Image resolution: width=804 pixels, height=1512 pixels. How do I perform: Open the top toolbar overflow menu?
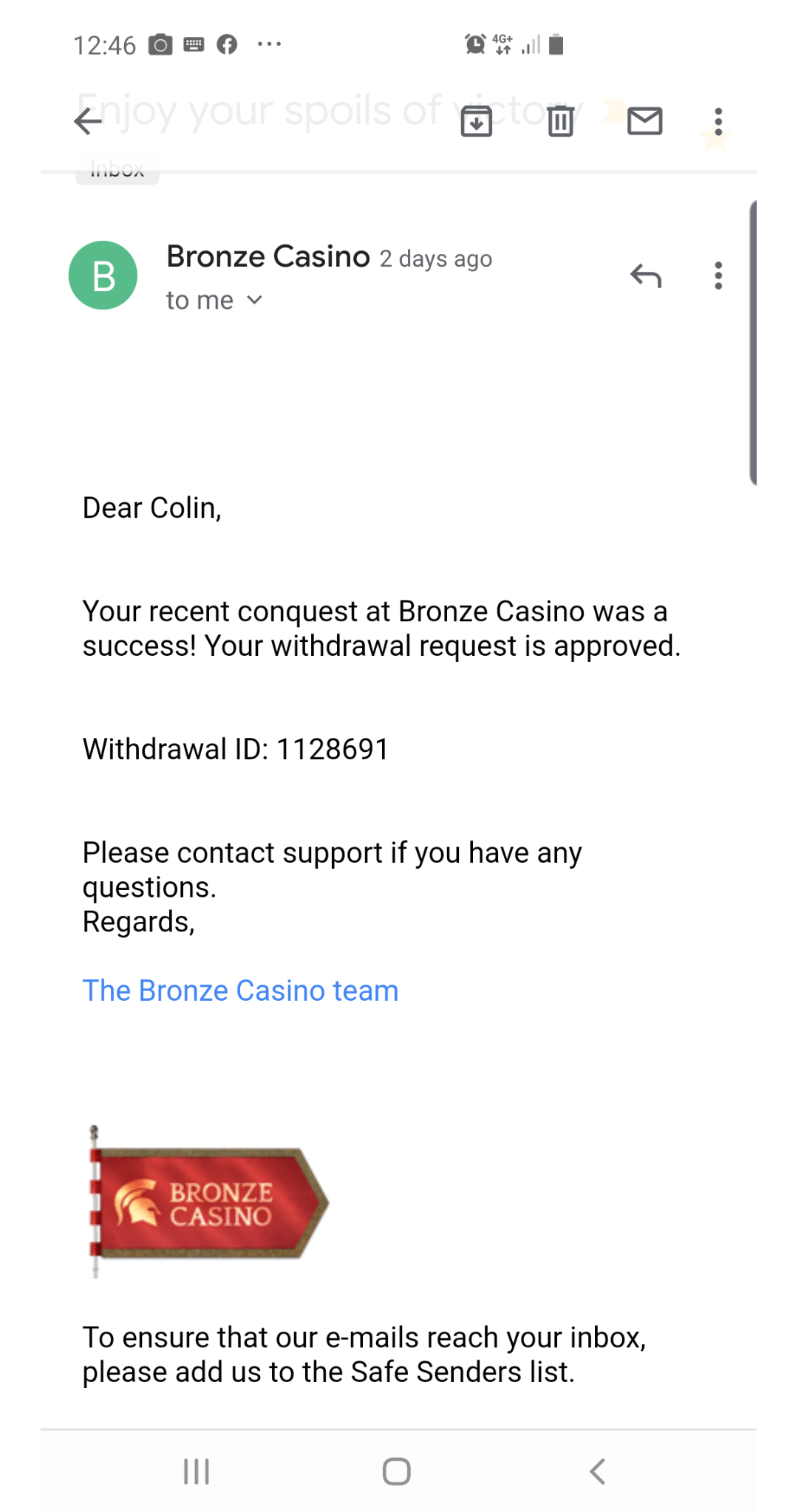click(x=718, y=121)
